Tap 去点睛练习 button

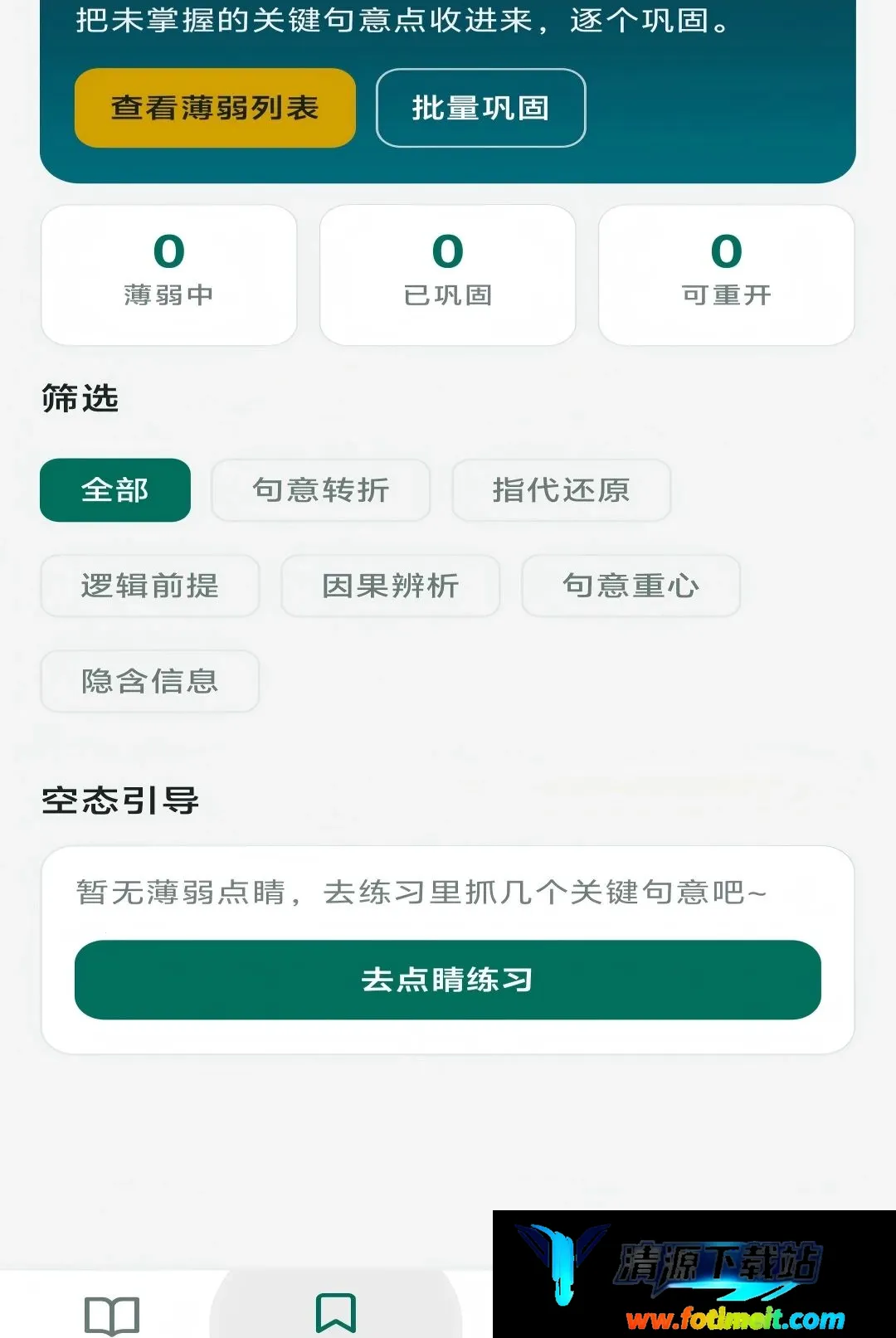[x=448, y=980]
